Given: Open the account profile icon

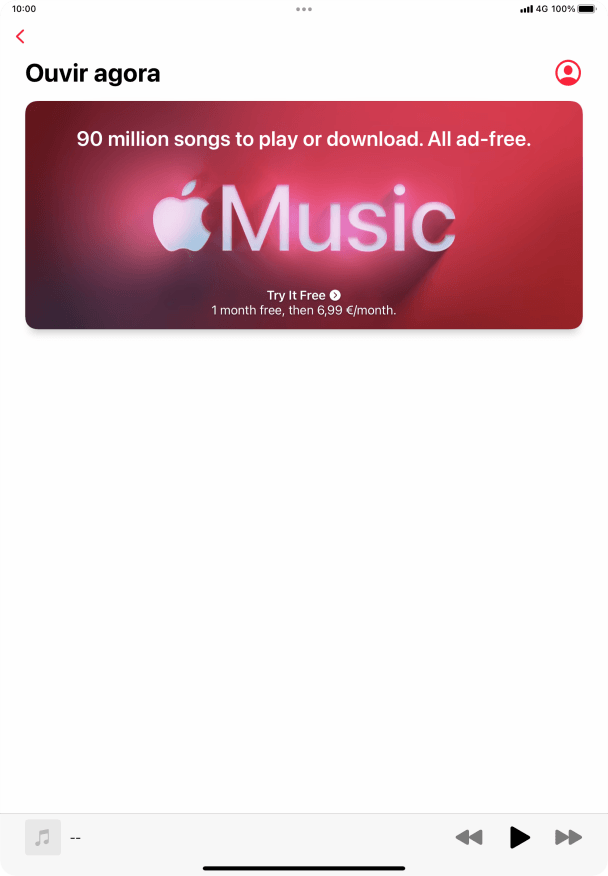Looking at the screenshot, I should point(567,73).
